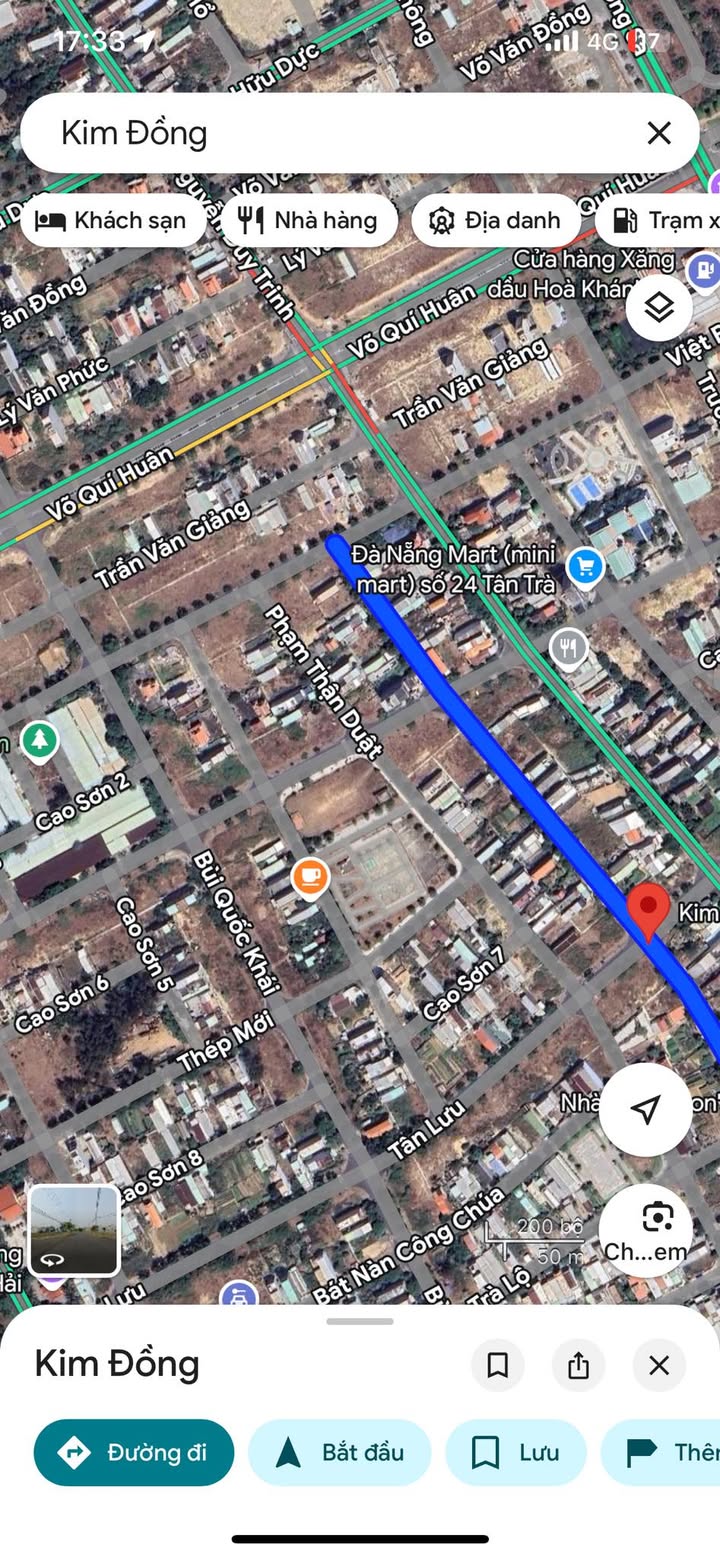Start navigation with Bắt đầu
This screenshot has height=1557, width=720.
click(x=339, y=1452)
